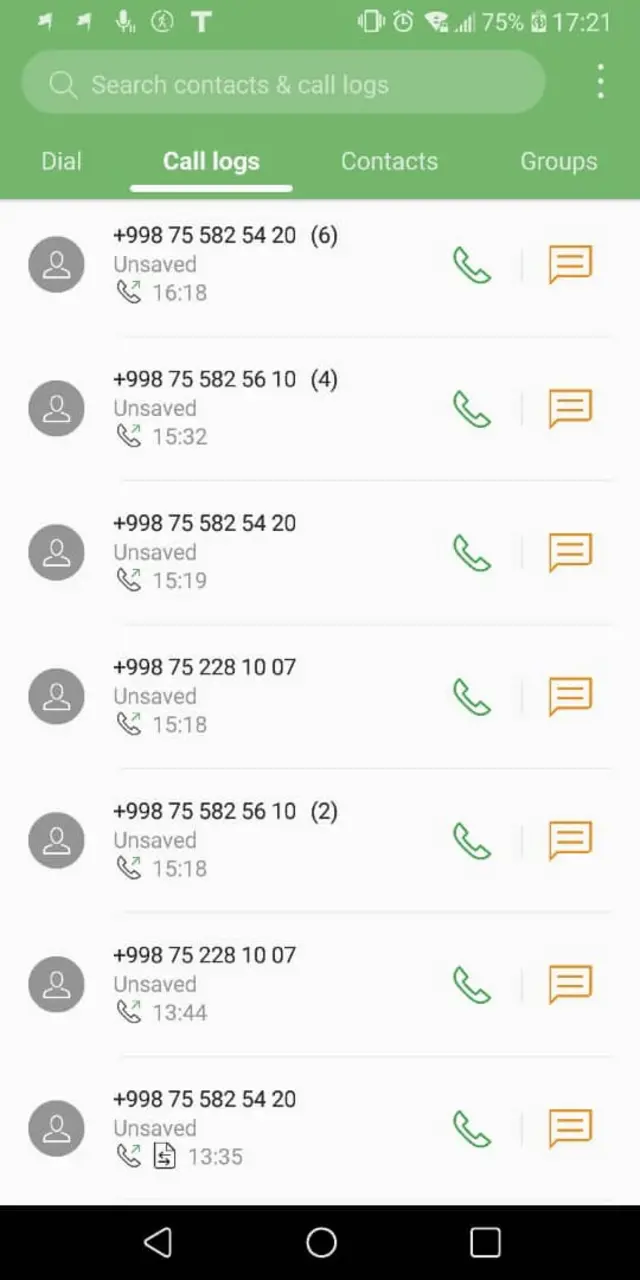This screenshot has height=1280, width=640.
Task: Select the Call logs tab
Action: pyautogui.click(x=211, y=162)
